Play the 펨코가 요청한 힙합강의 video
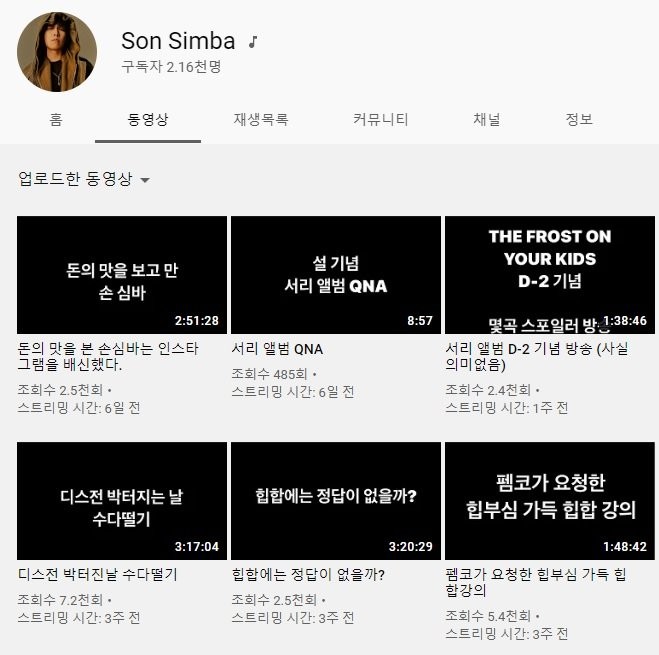 549,501
